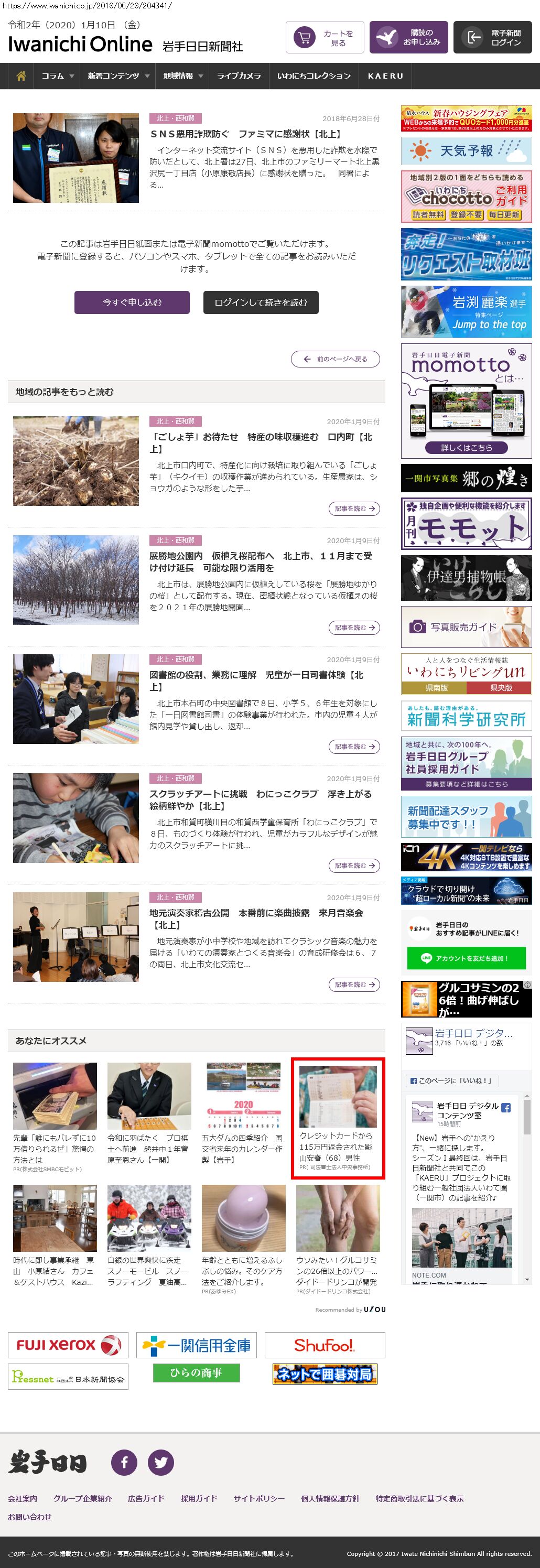Choose ログインして続きを読む
The width and height of the screenshot is (540, 1568).
[261, 302]
